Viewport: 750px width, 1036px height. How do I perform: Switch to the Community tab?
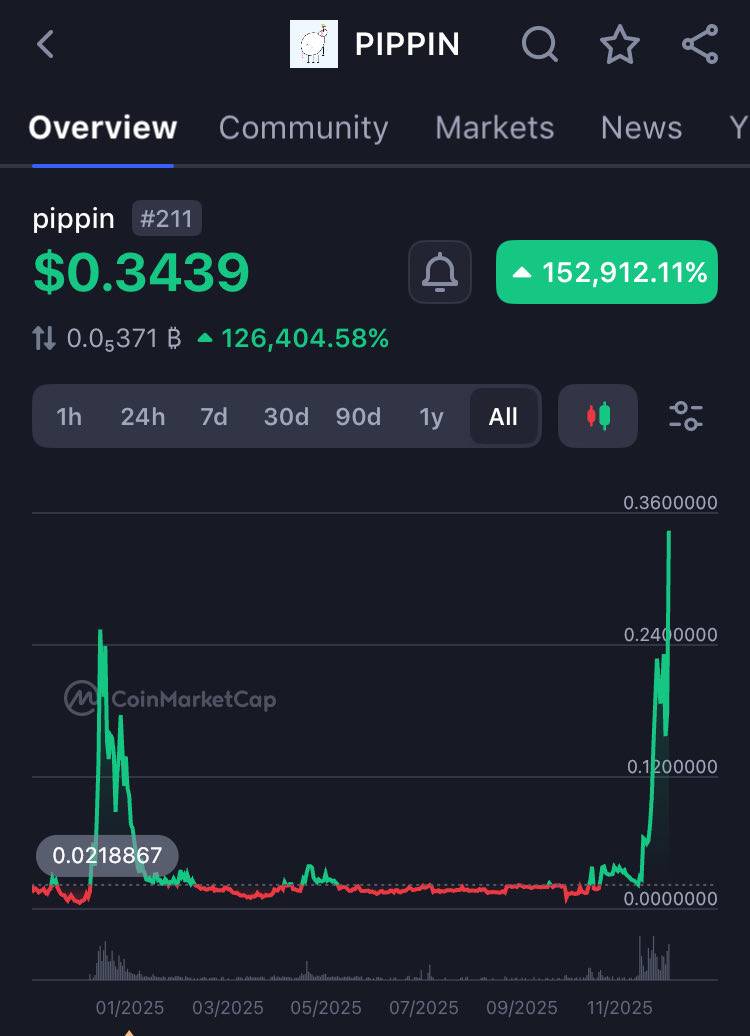pyautogui.click(x=303, y=128)
